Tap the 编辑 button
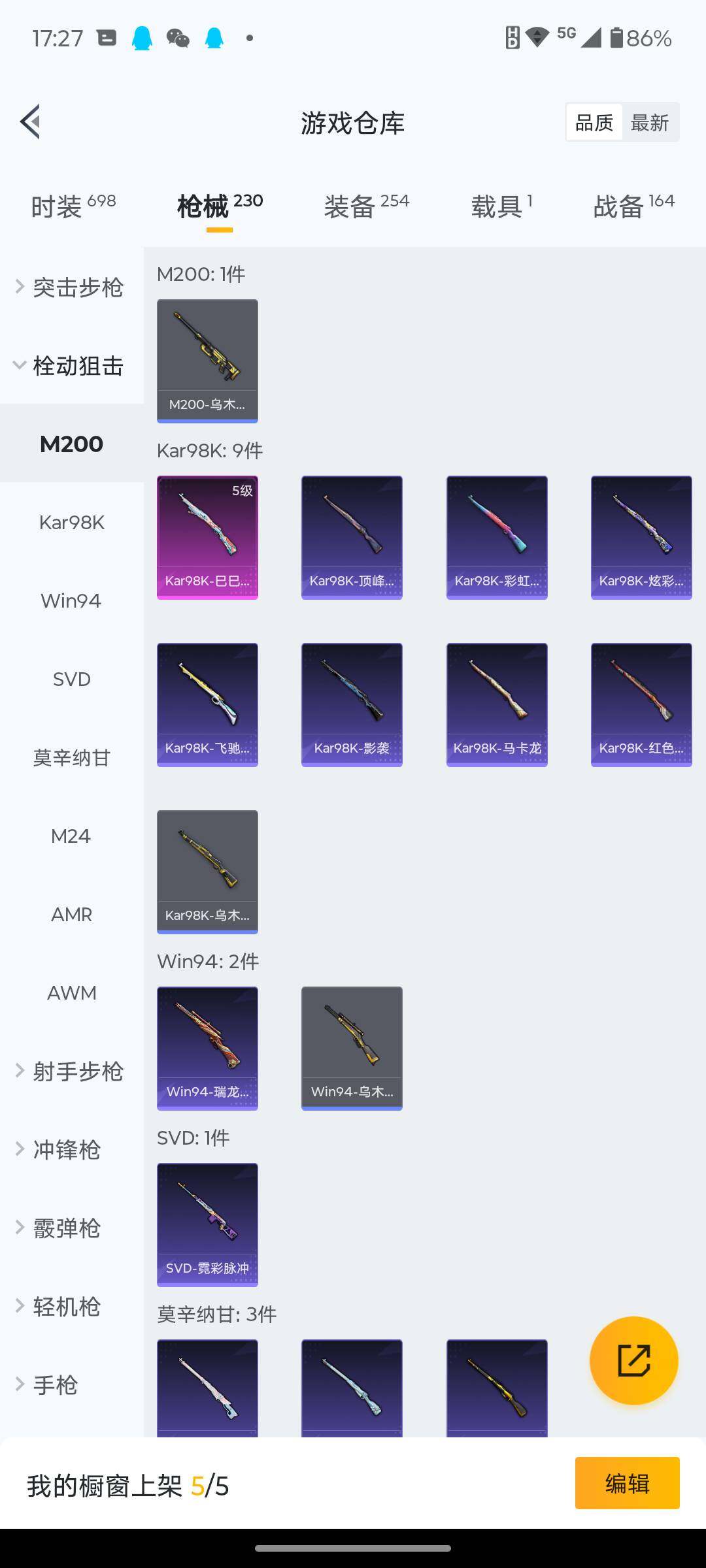 (x=627, y=1483)
